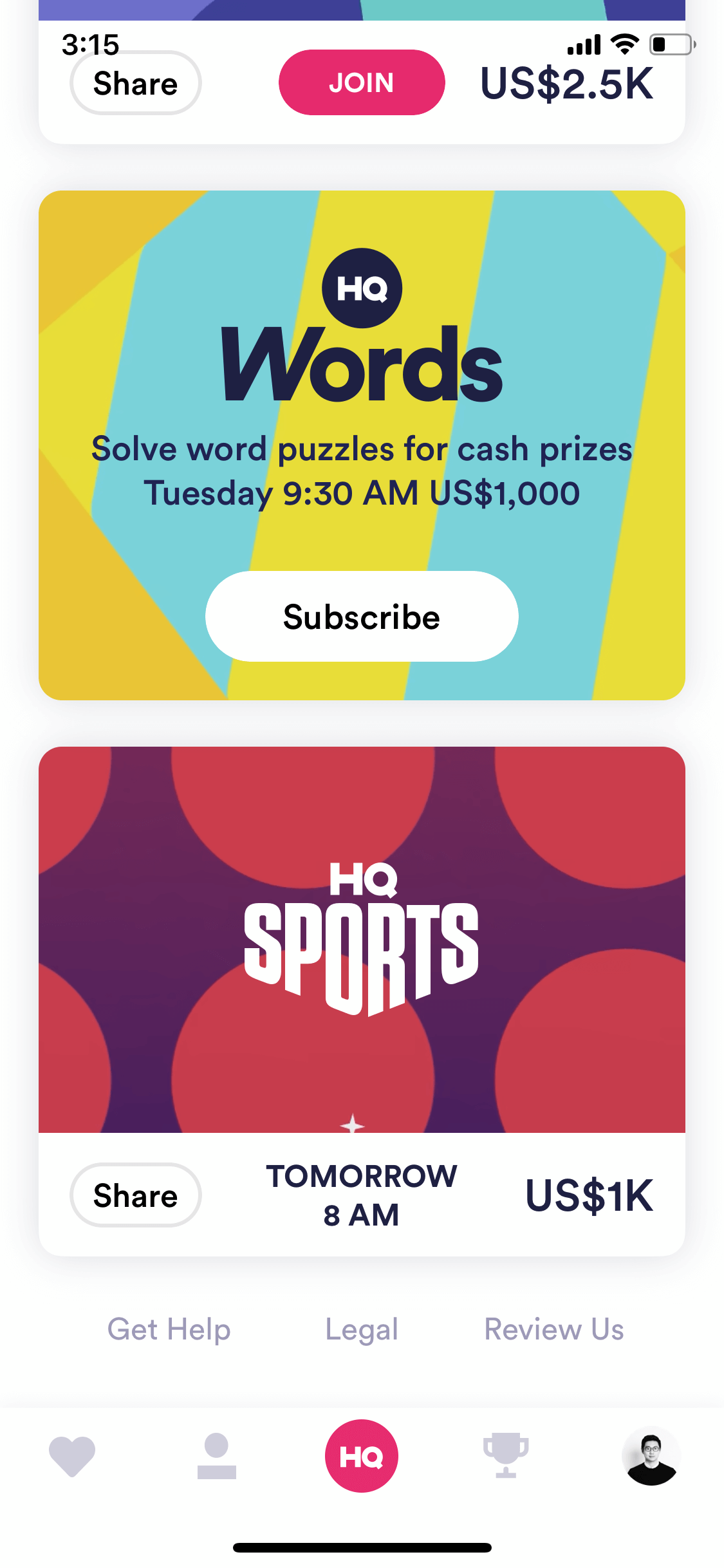
Task: Share the HQ Sports game
Action: 136,1195
